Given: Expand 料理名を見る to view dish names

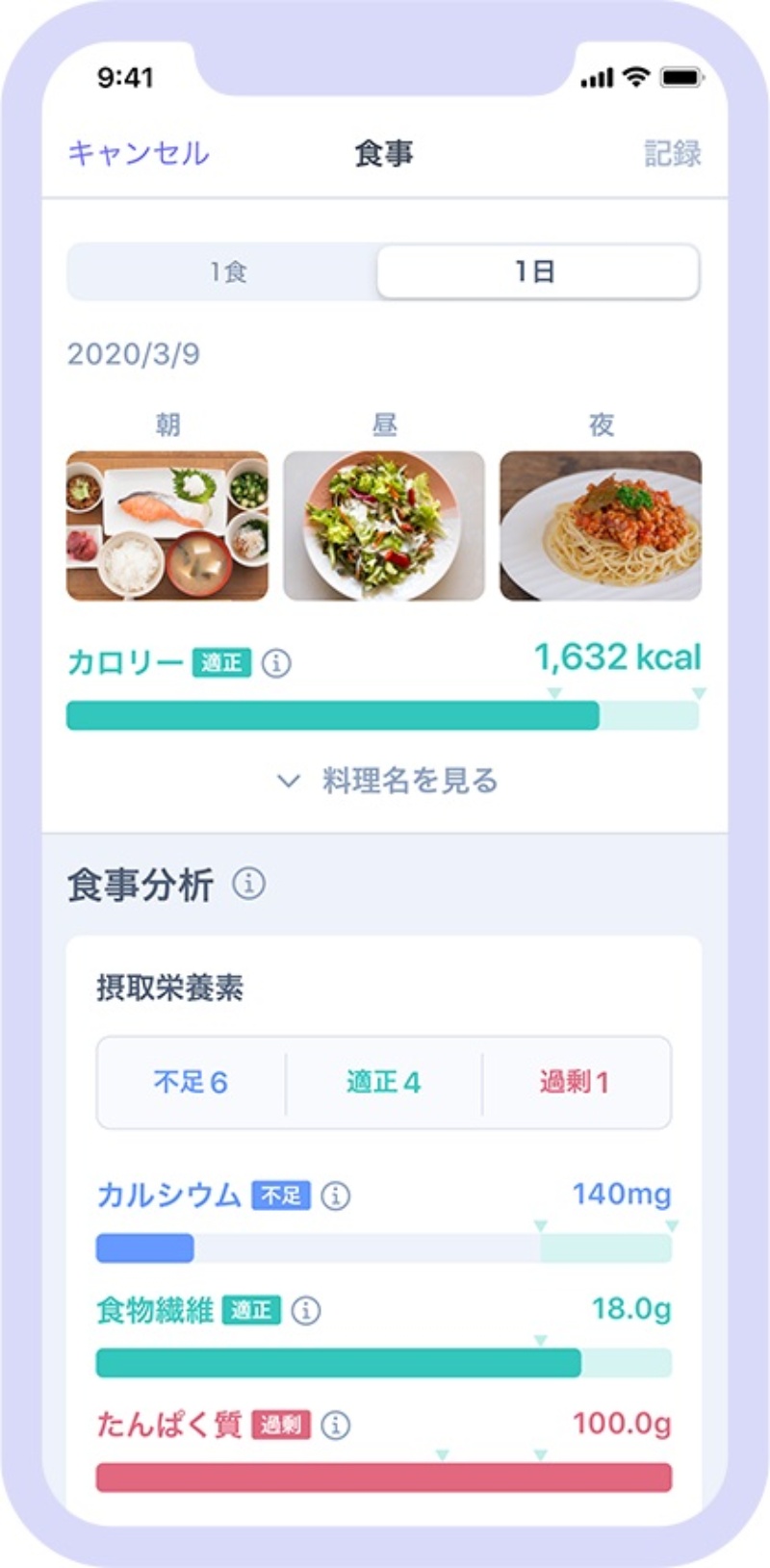Looking at the screenshot, I should [387, 781].
